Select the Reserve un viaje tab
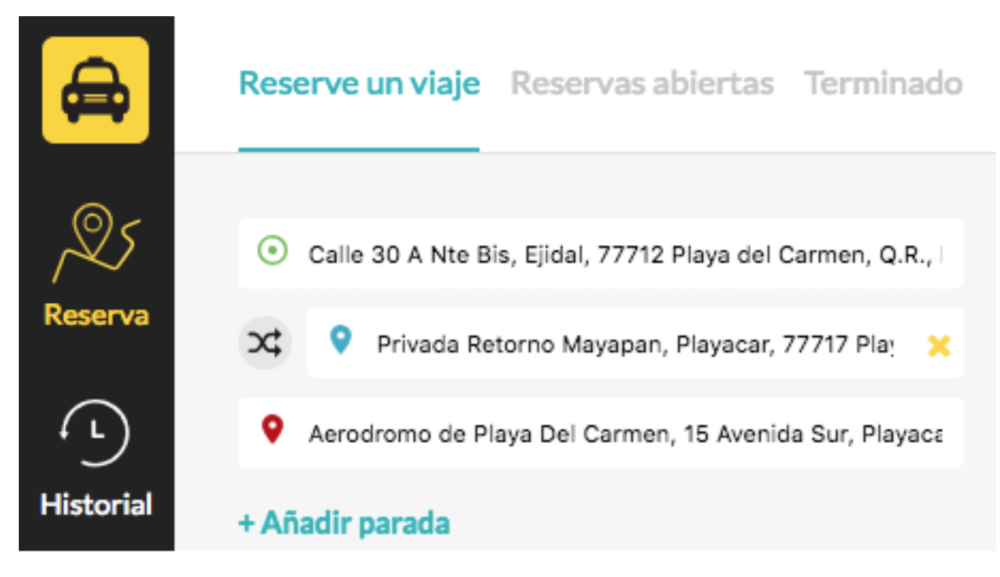This screenshot has height=577, width=1000. (x=359, y=83)
